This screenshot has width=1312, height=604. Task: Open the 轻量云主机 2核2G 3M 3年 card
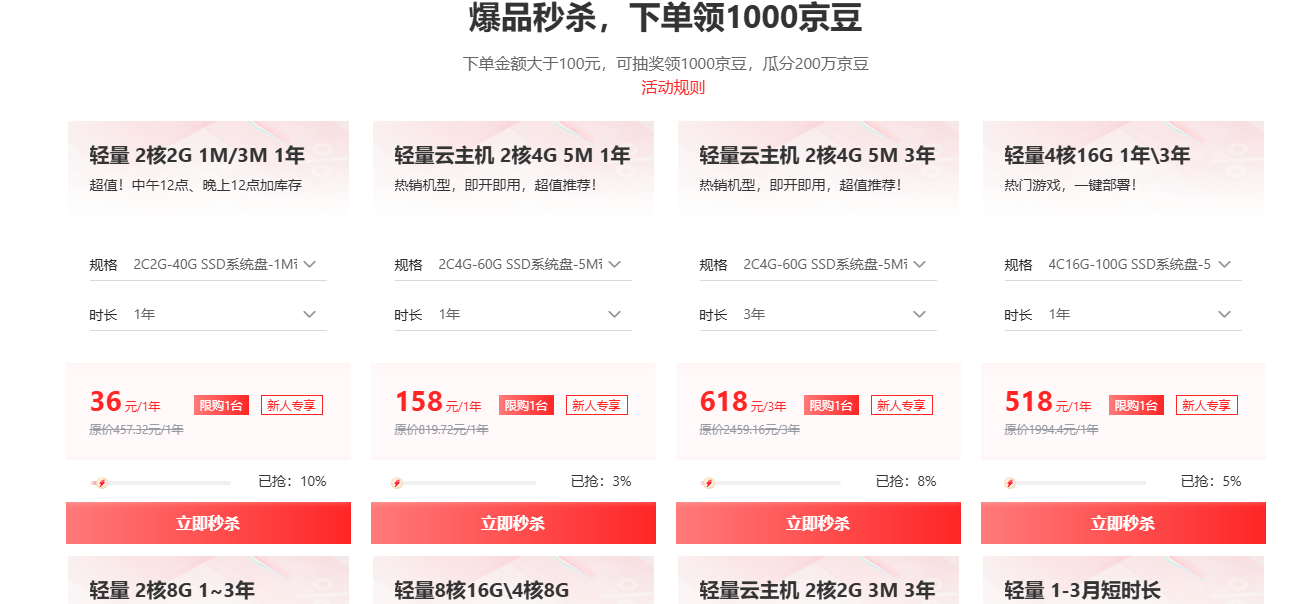click(x=817, y=590)
